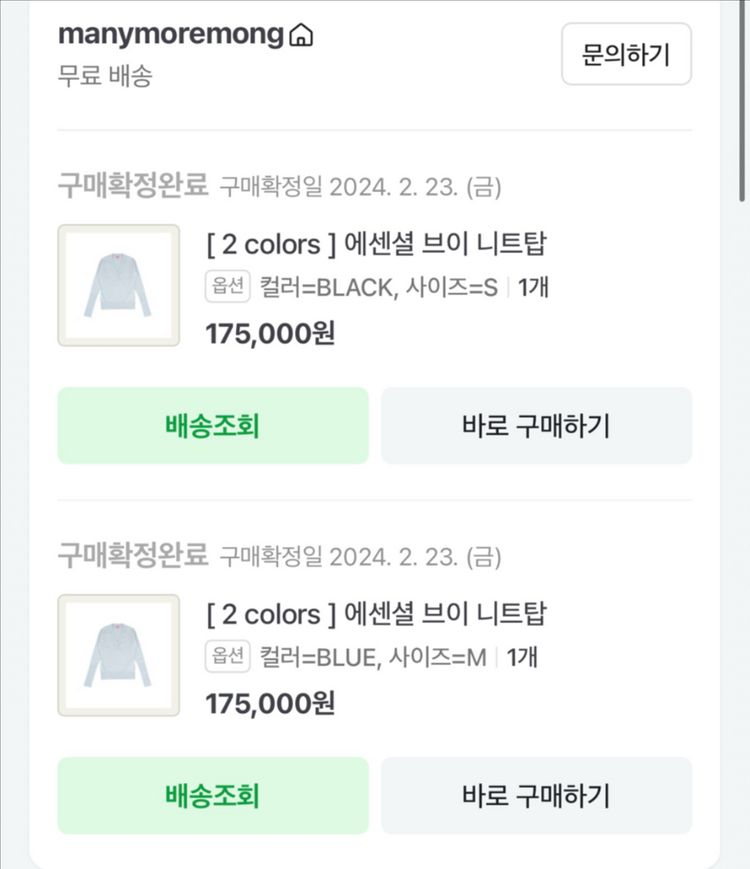Click 바로 구매하기 for the second order
Image resolution: width=750 pixels, height=869 pixels.
pyautogui.click(x=537, y=795)
